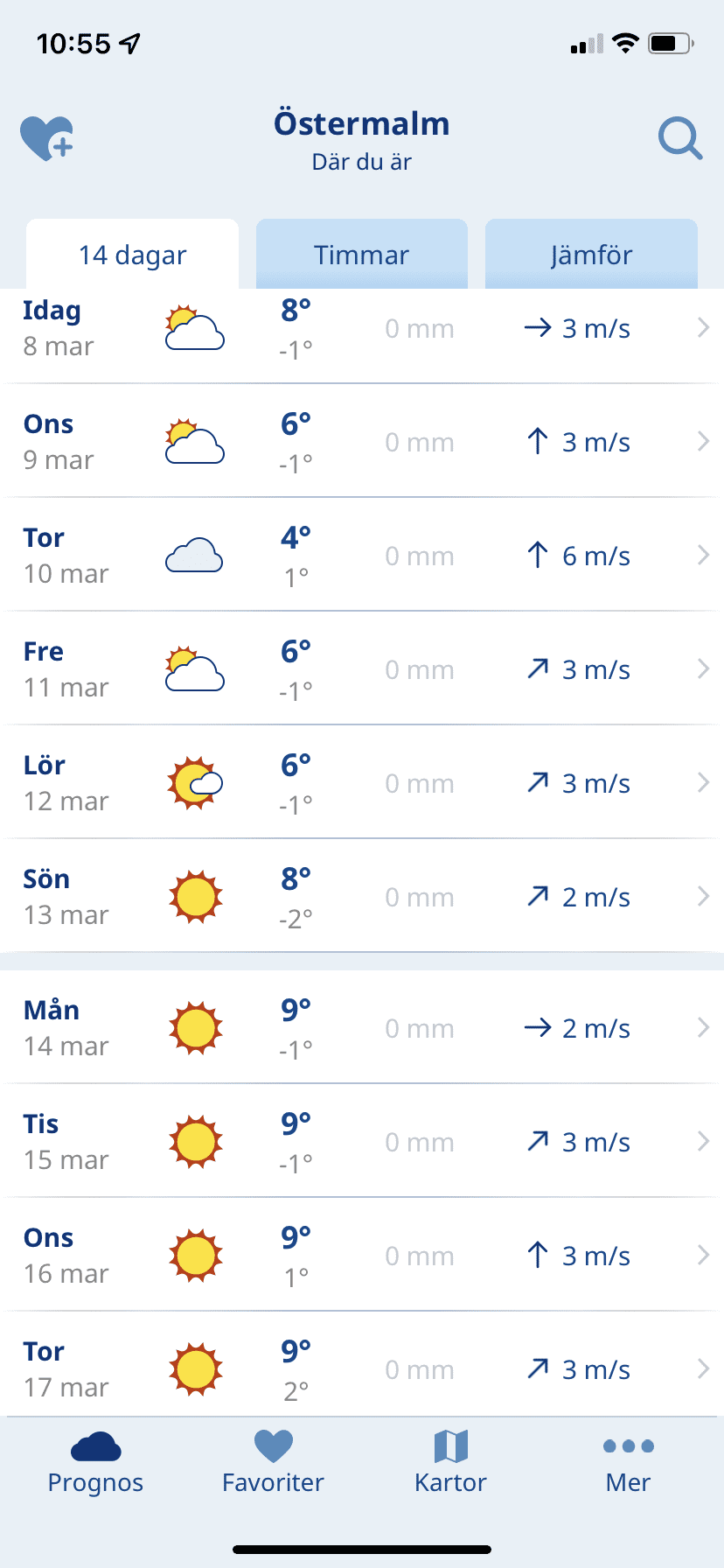Select the 14 dagar tab
Image resolution: width=724 pixels, height=1568 pixels.
click(x=133, y=255)
